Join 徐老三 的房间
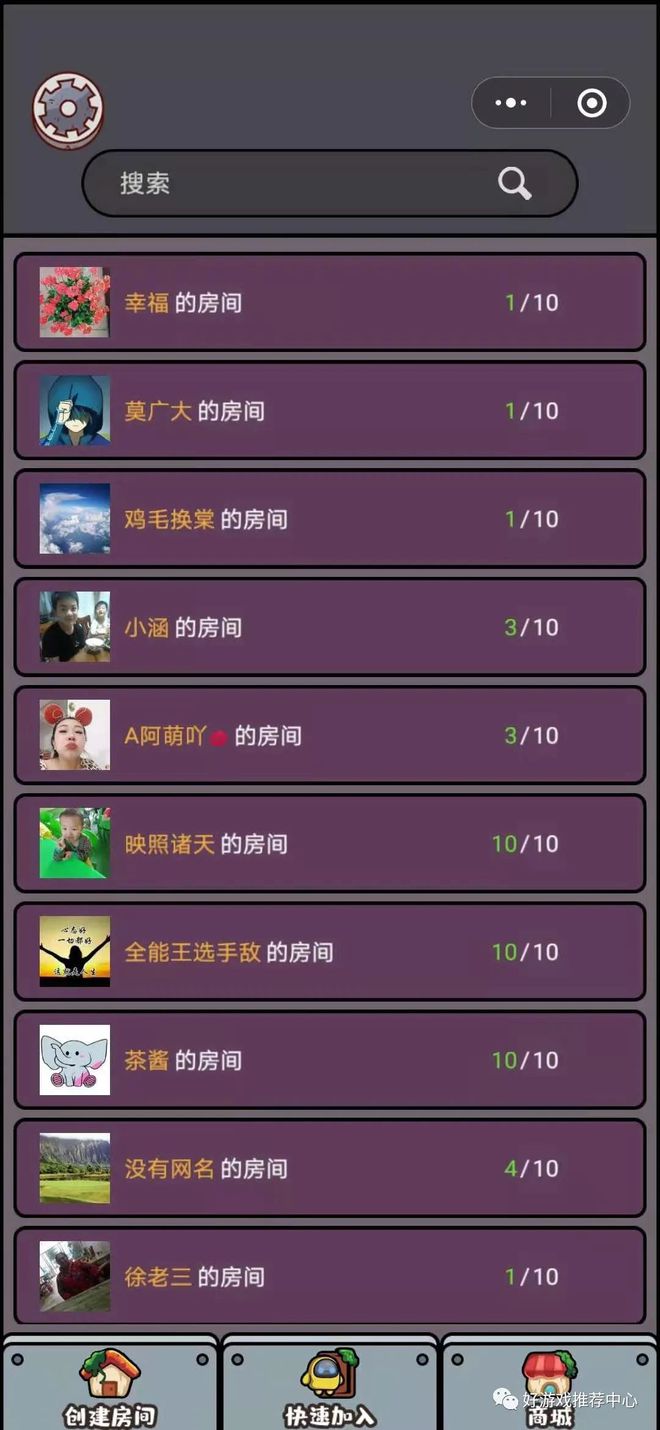The height and width of the screenshot is (1430, 660). (x=329, y=1276)
